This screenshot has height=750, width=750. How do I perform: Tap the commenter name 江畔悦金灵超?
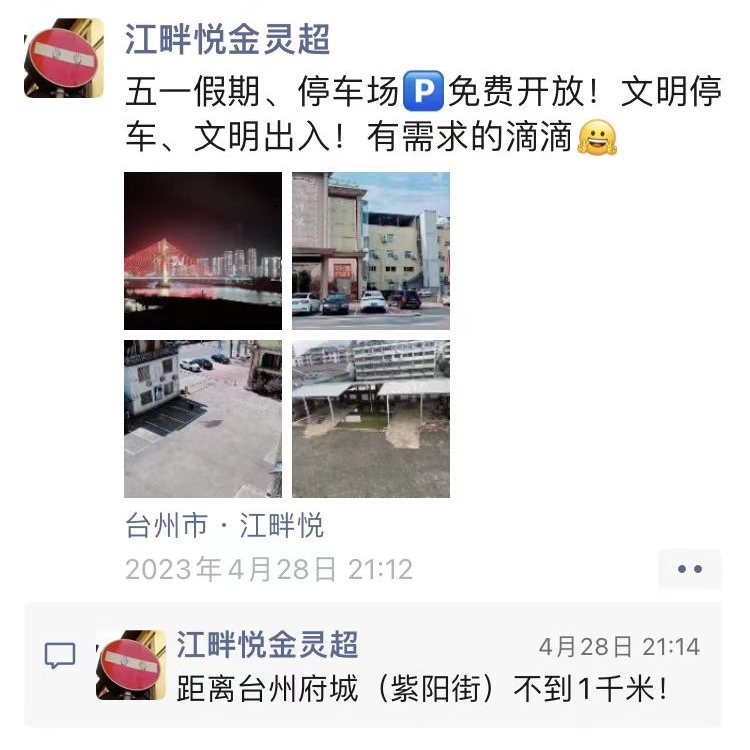click(x=268, y=645)
